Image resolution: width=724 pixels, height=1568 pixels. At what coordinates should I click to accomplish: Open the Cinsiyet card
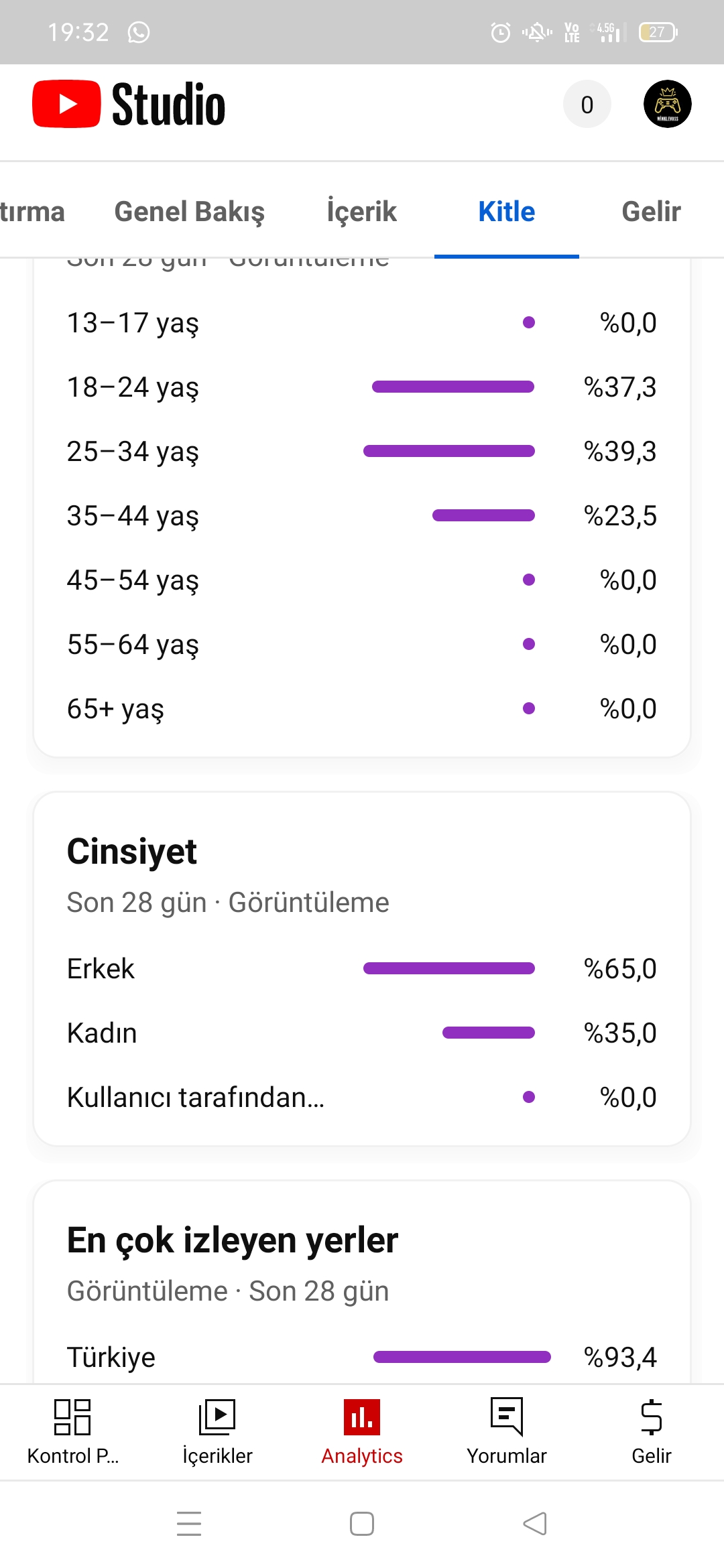362,969
